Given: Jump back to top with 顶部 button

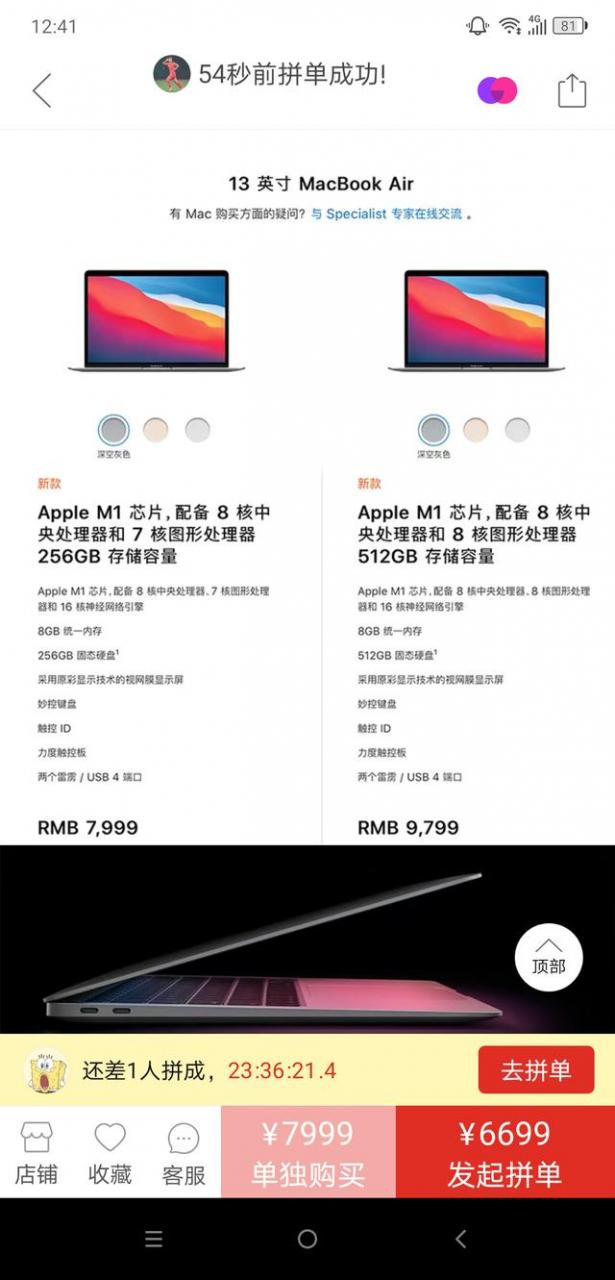Looking at the screenshot, I should pyautogui.click(x=548, y=957).
